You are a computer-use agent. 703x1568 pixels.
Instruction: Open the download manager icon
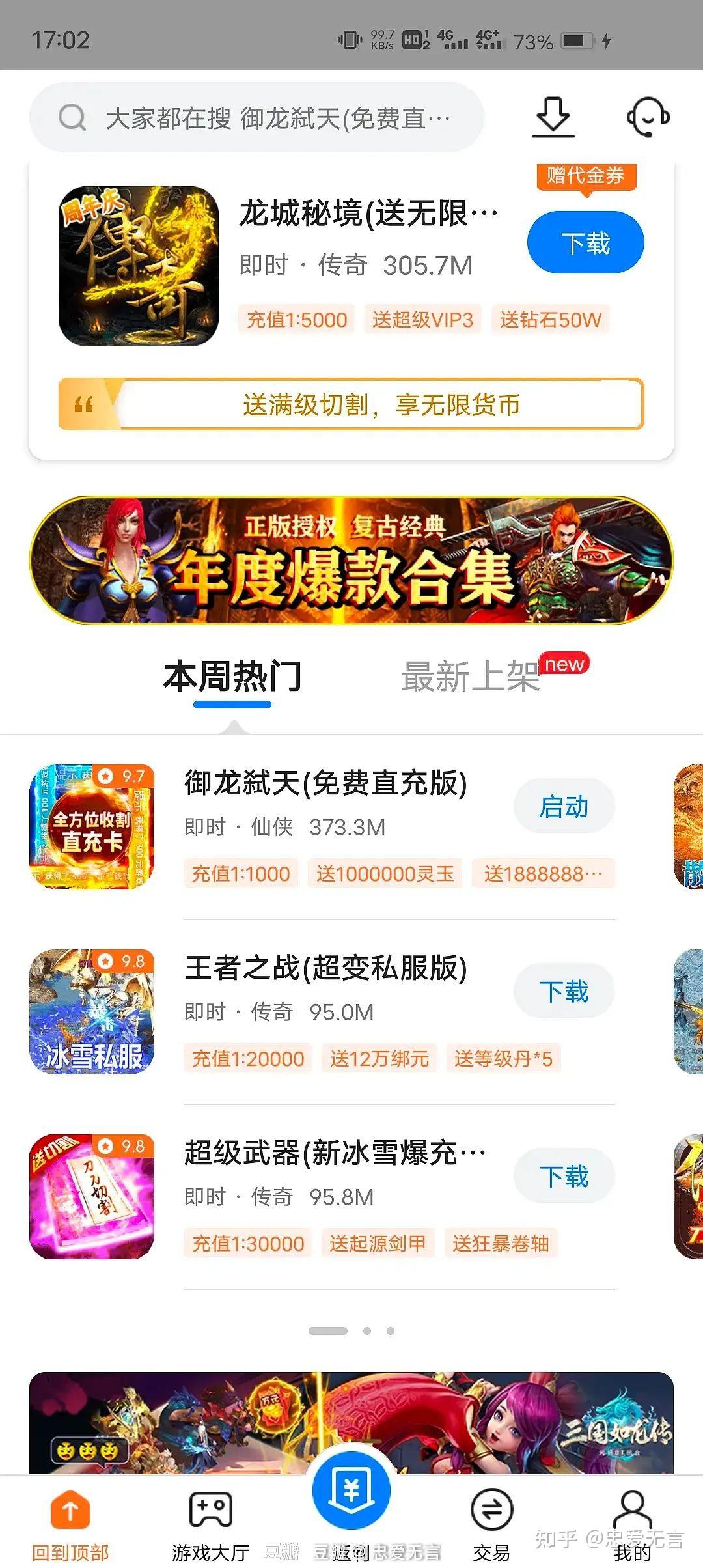tap(553, 117)
